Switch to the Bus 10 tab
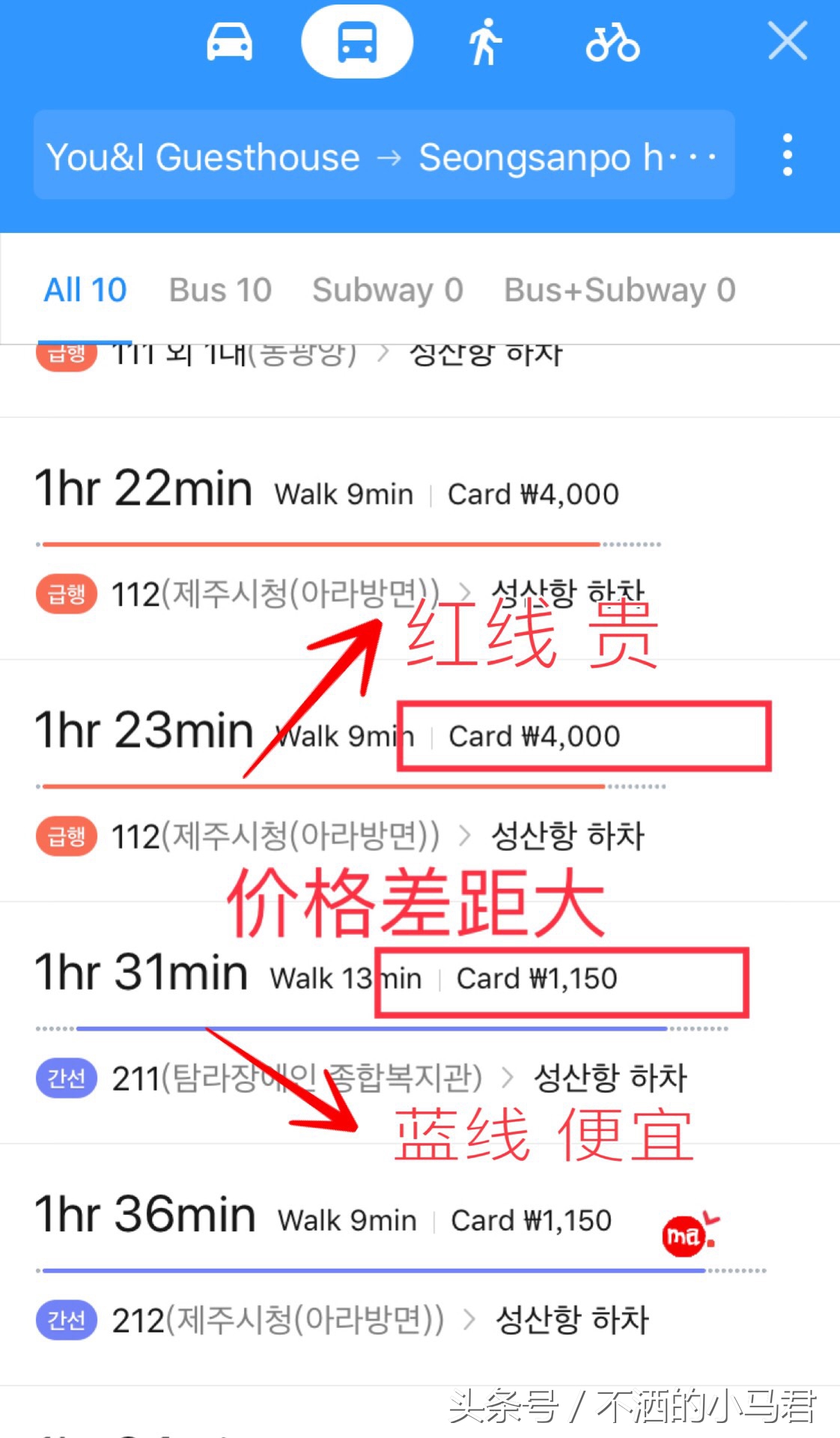Image resolution: width=840 pixels, height=1438 pixels. pyautogui.click(x=219, y=291)
